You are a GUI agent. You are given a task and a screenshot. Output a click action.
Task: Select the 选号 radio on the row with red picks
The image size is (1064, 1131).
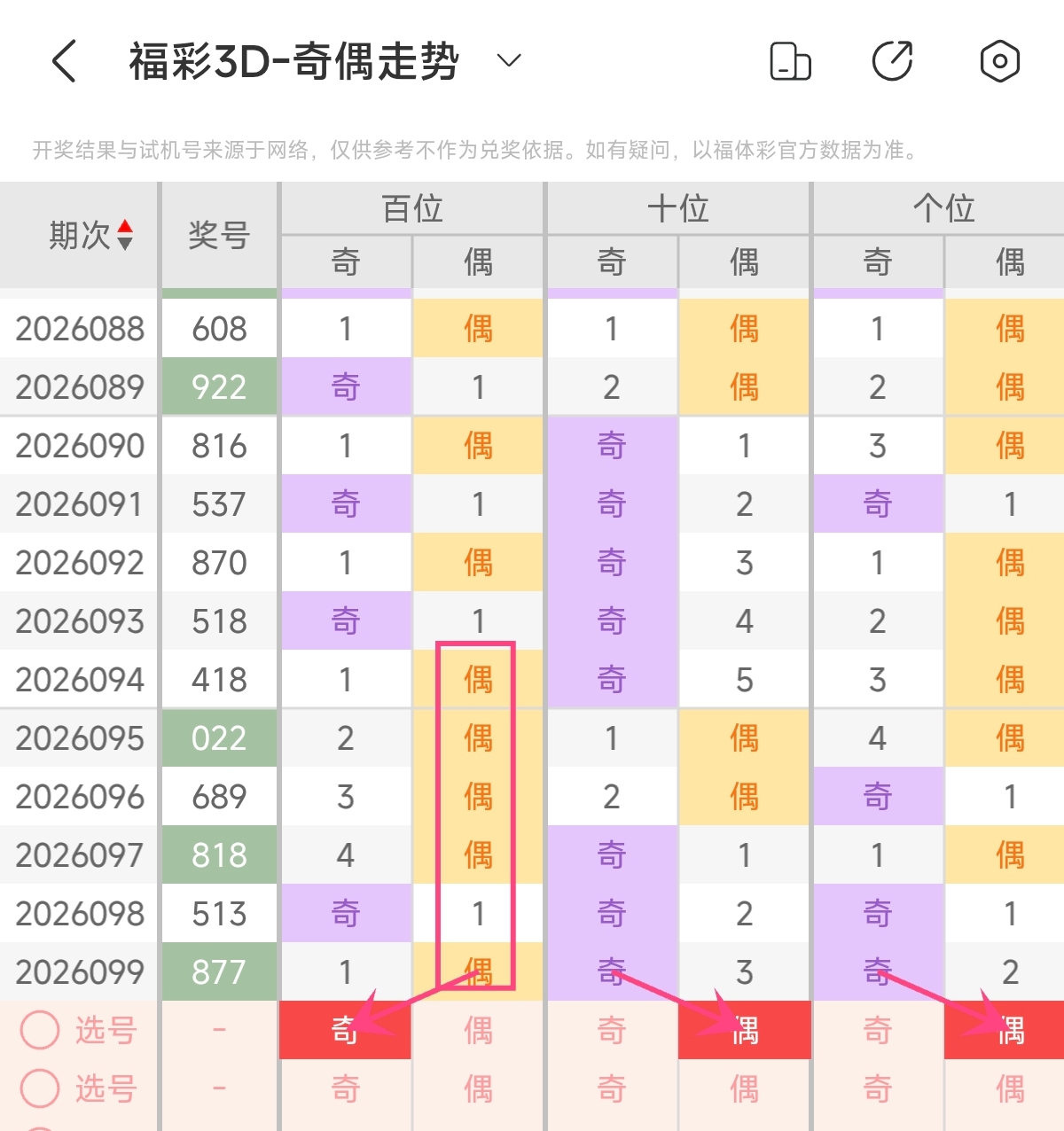(x=40, y=1030)
